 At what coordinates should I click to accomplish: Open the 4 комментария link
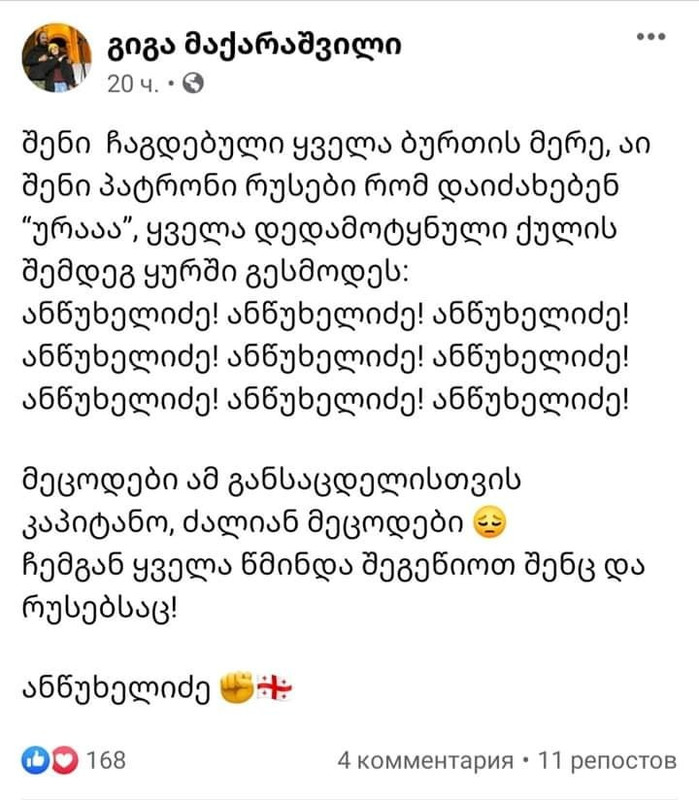pyautogui.click(x=425, y=761)
